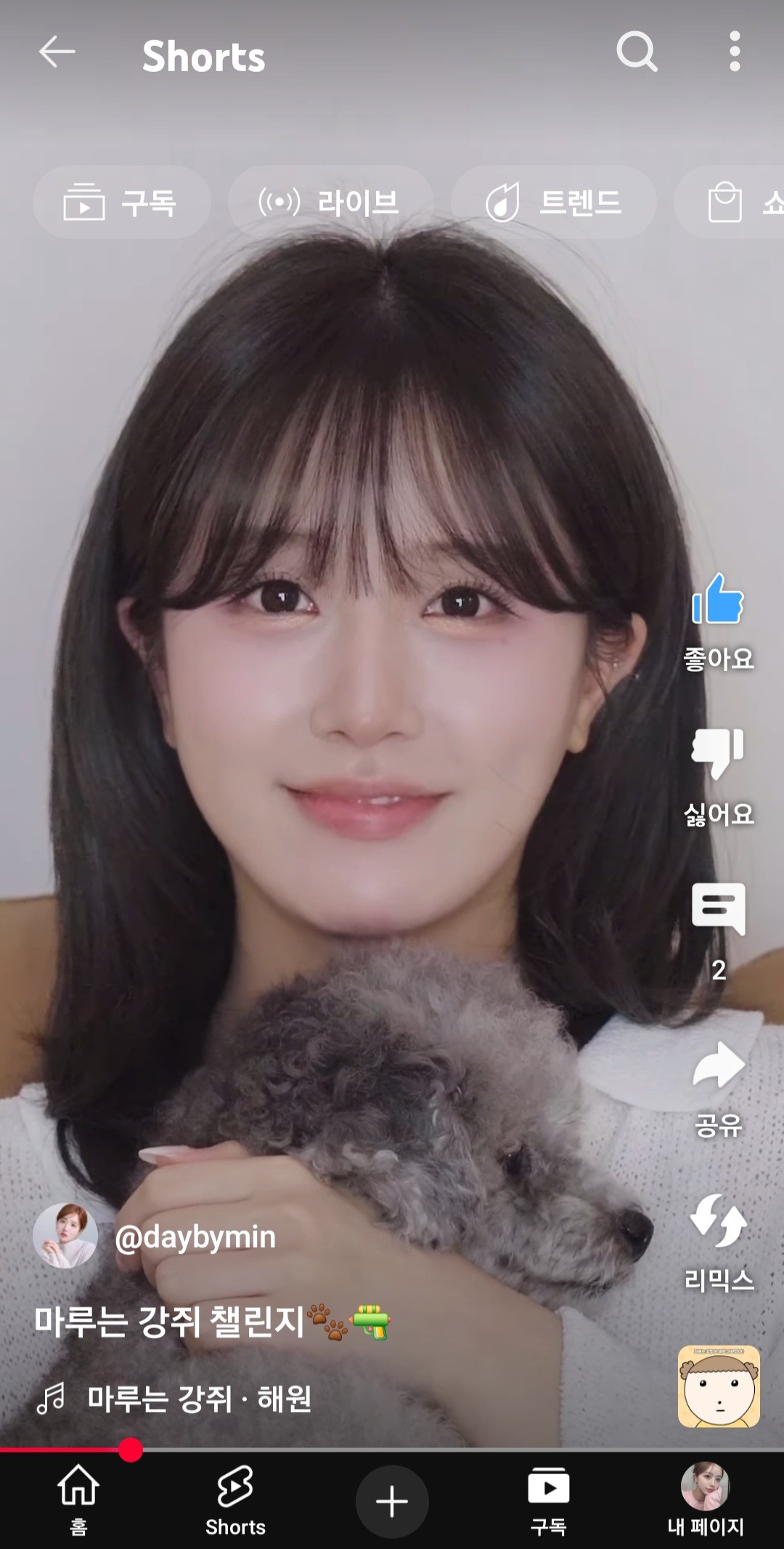The image size is (784, 1549).
Task: Select the 라이브 chip
Action: [330, 203]
